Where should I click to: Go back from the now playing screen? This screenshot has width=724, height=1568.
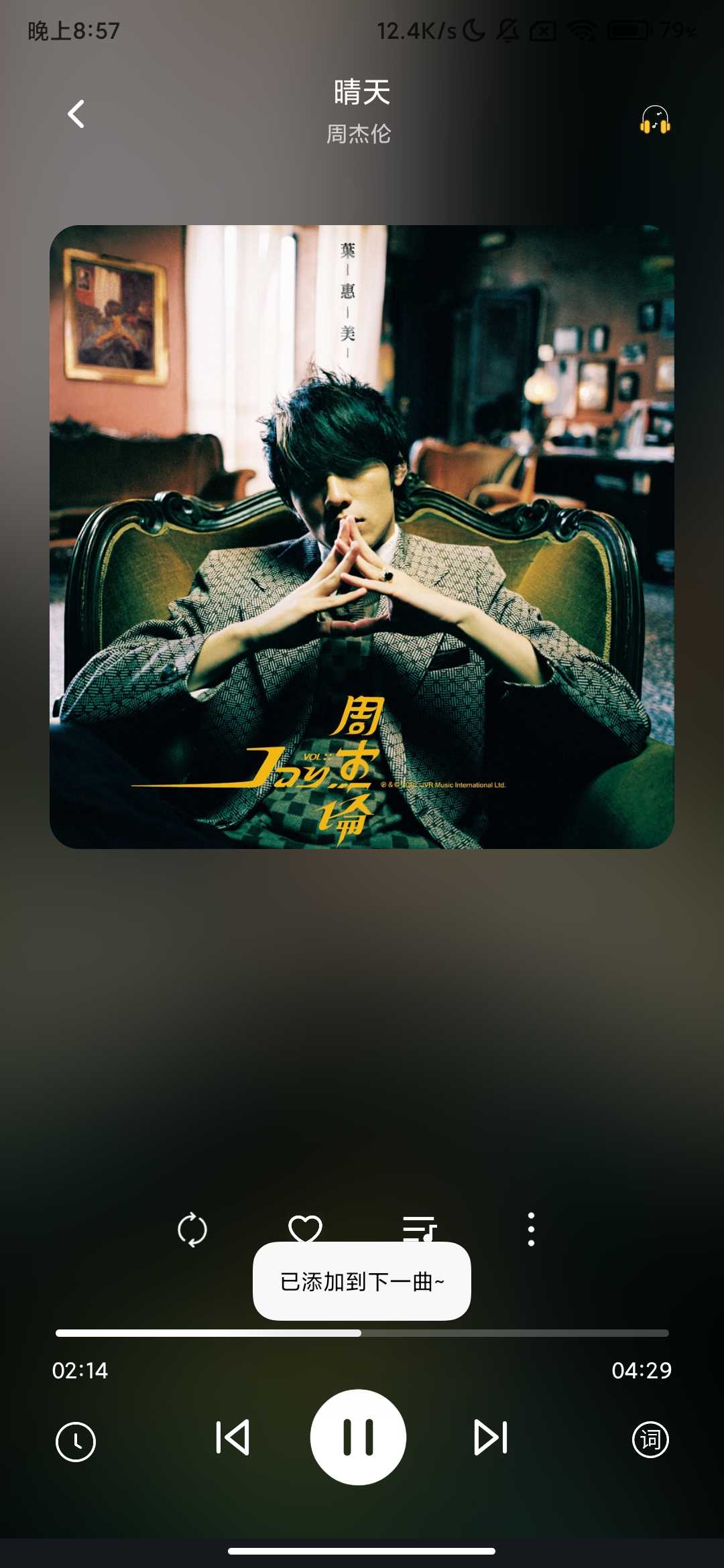[x=76, y=114]
